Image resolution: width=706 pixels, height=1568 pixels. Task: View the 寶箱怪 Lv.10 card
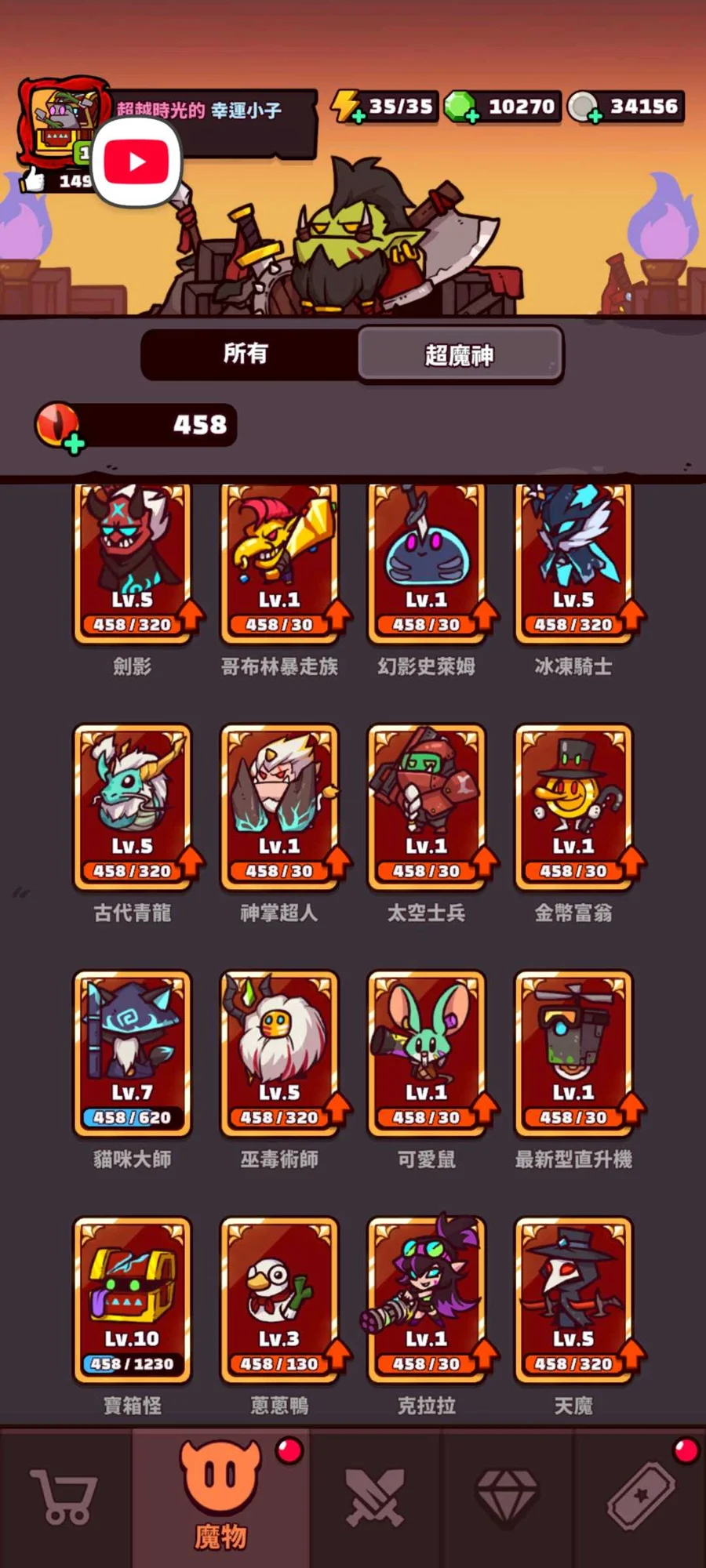(133, 1299)
